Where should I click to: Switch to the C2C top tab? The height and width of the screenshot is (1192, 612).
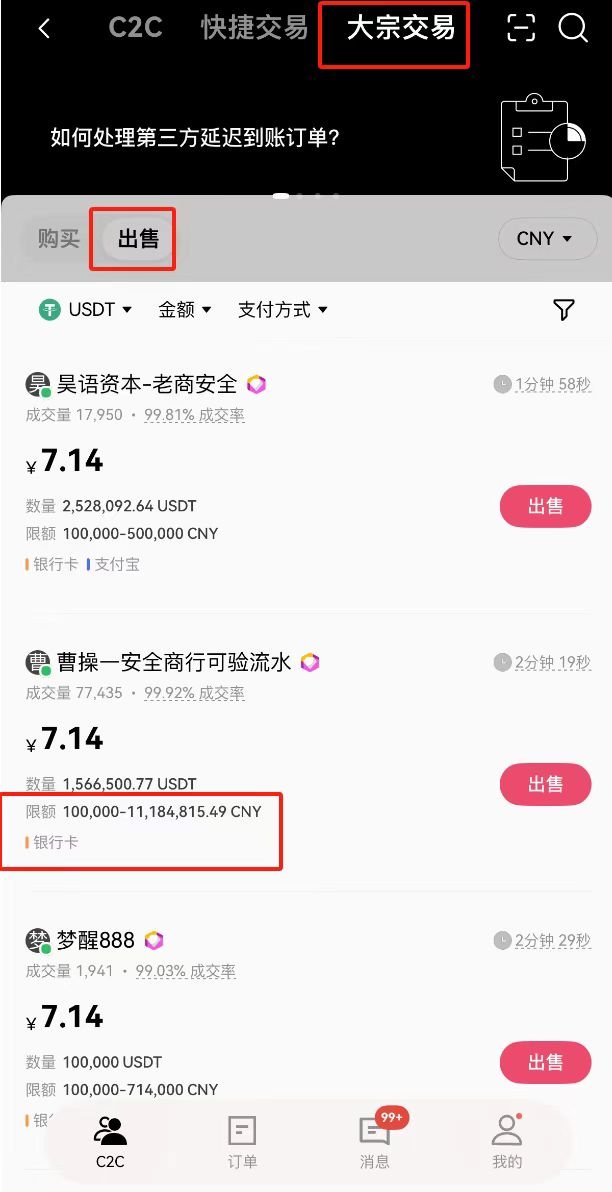click(x=135, y=28)
